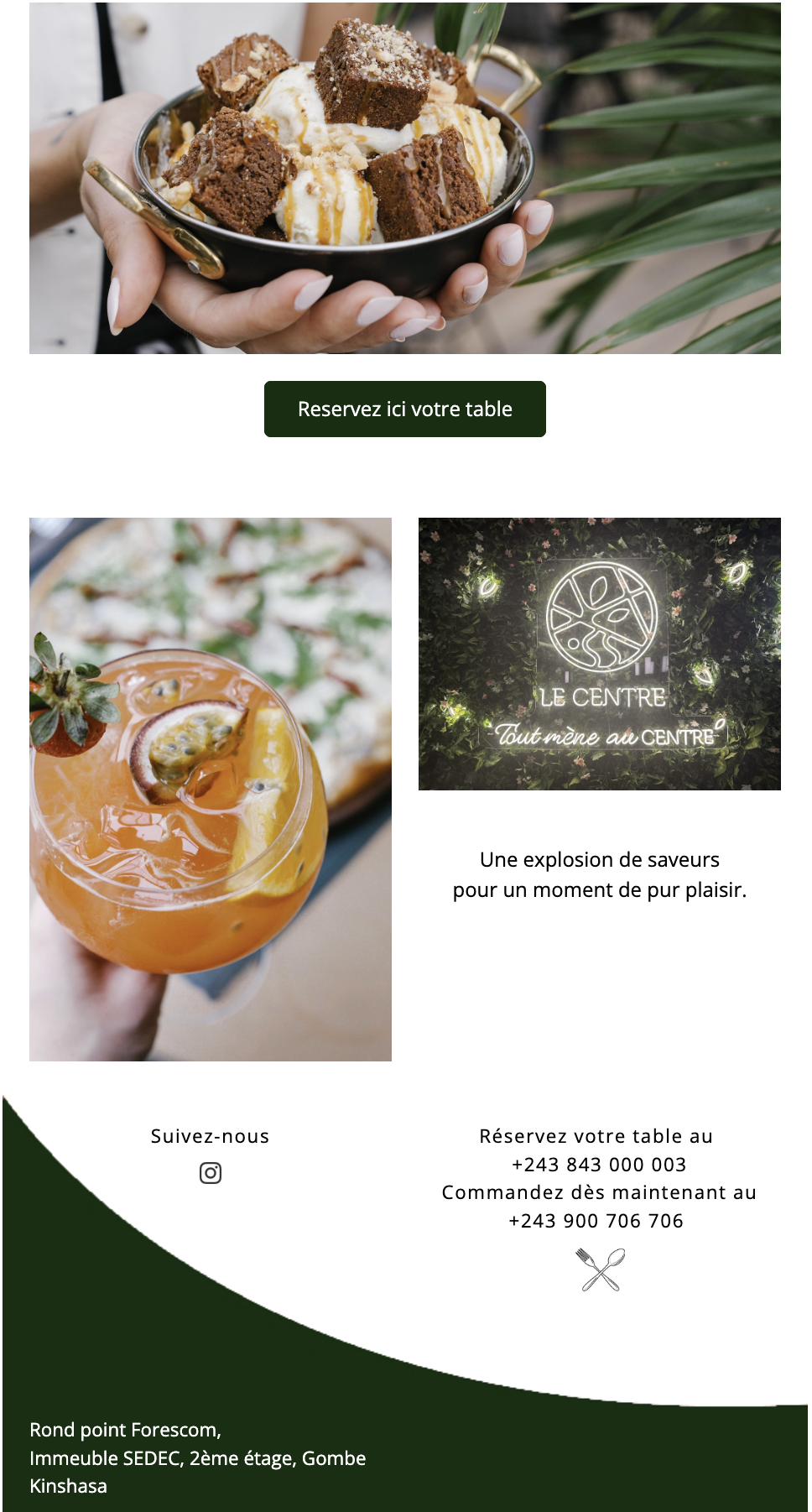Open the Instagram icon under Suivez-nous
The height and width of the screenshot is (1512, 812).
click(x=211, y=1173)
